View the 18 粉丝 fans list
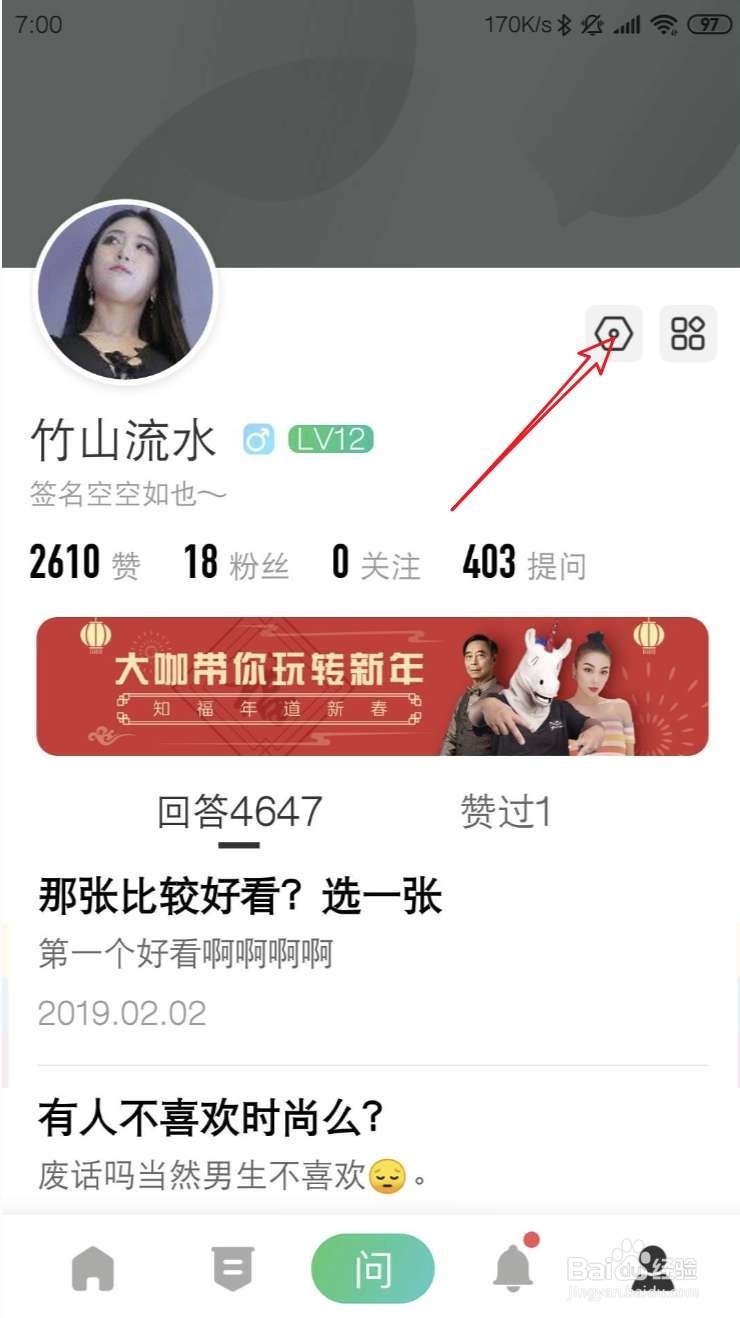 point(237,564)
